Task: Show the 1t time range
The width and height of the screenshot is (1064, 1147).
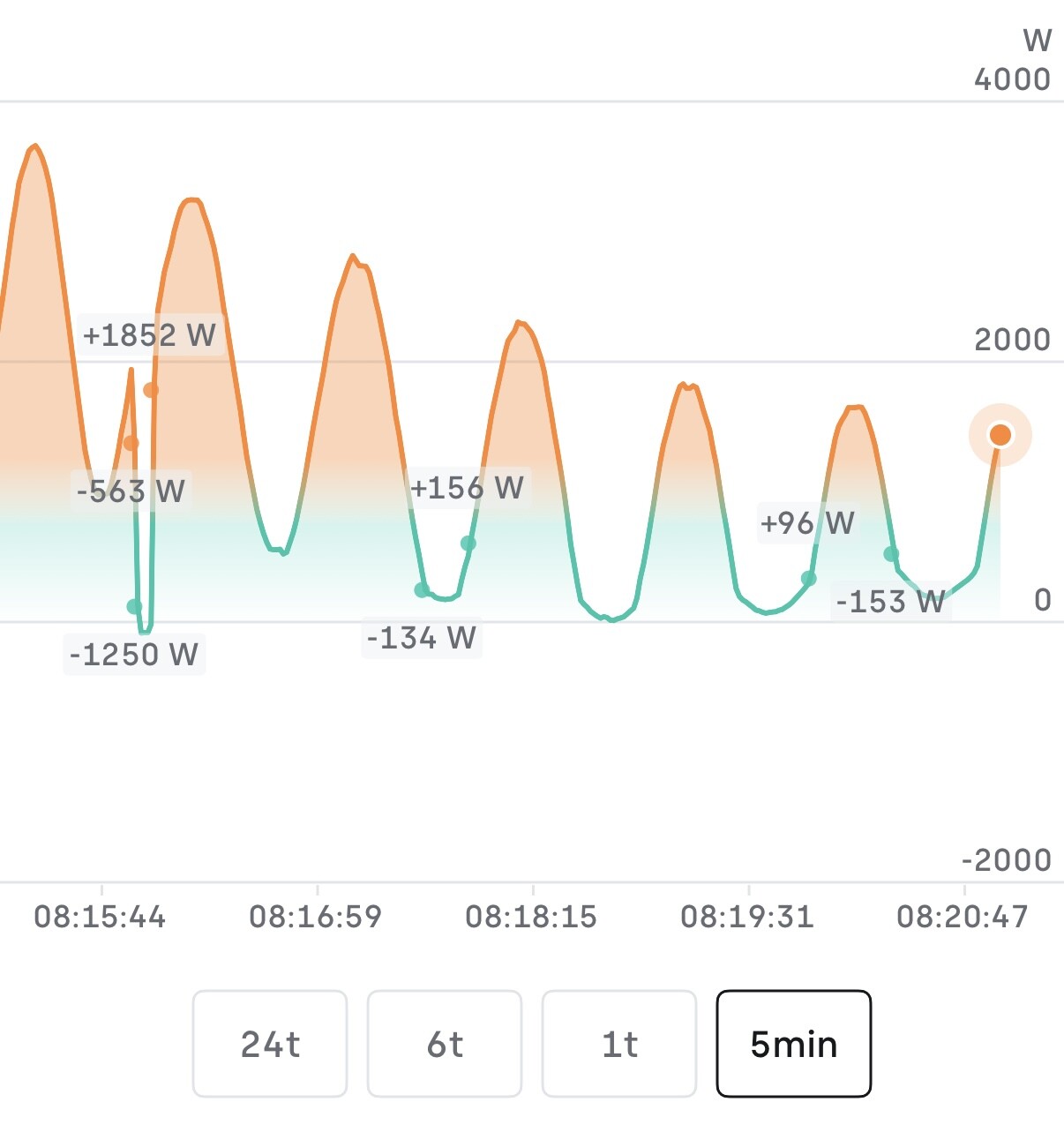Action: coord(619,1044)
